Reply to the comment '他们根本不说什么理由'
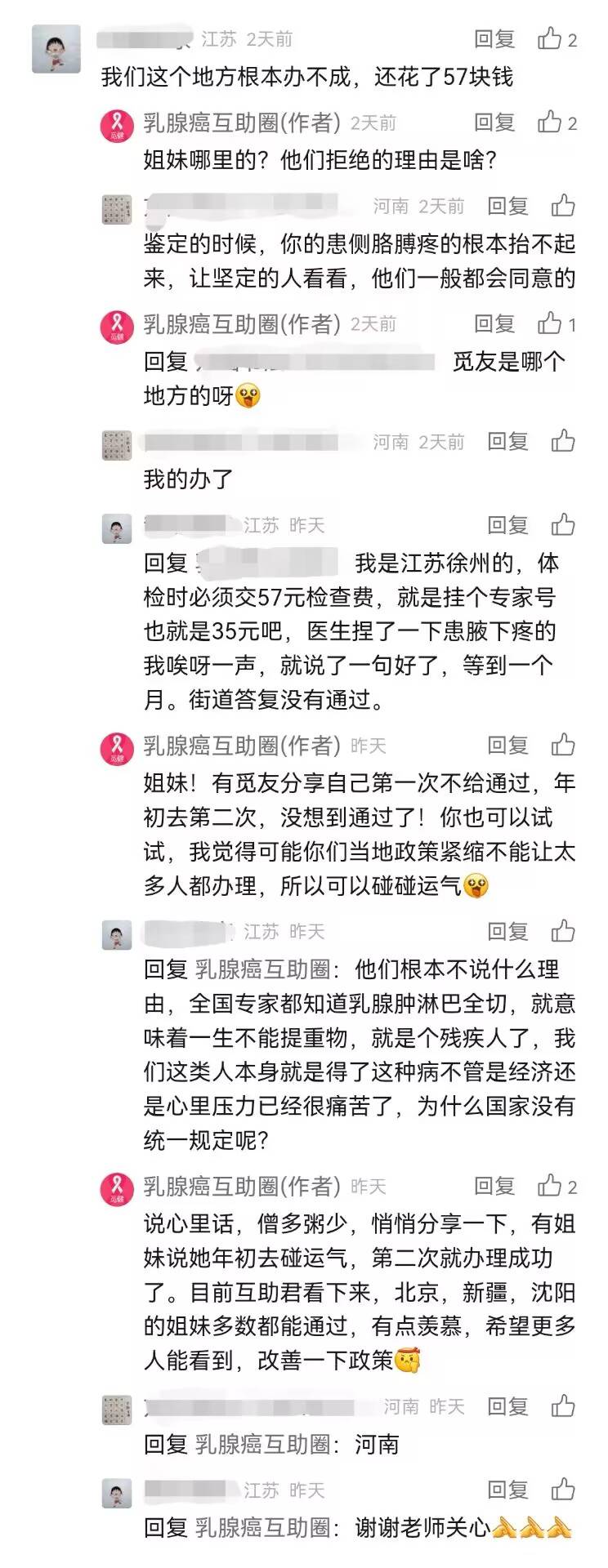608x1568 pixels. pyautogui.click(x=507, y=932)
